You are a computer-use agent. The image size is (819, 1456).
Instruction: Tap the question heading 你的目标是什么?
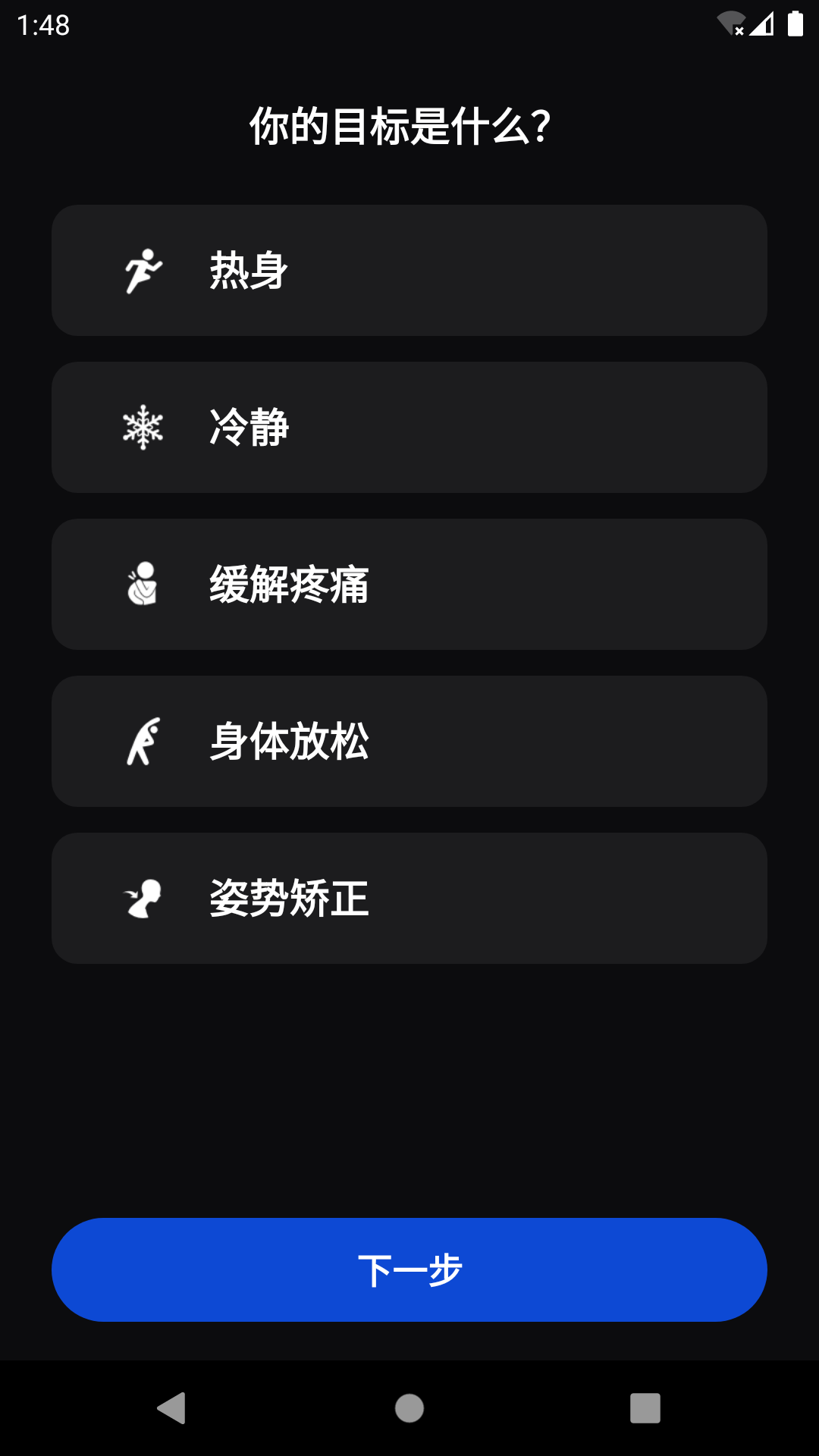409,125
